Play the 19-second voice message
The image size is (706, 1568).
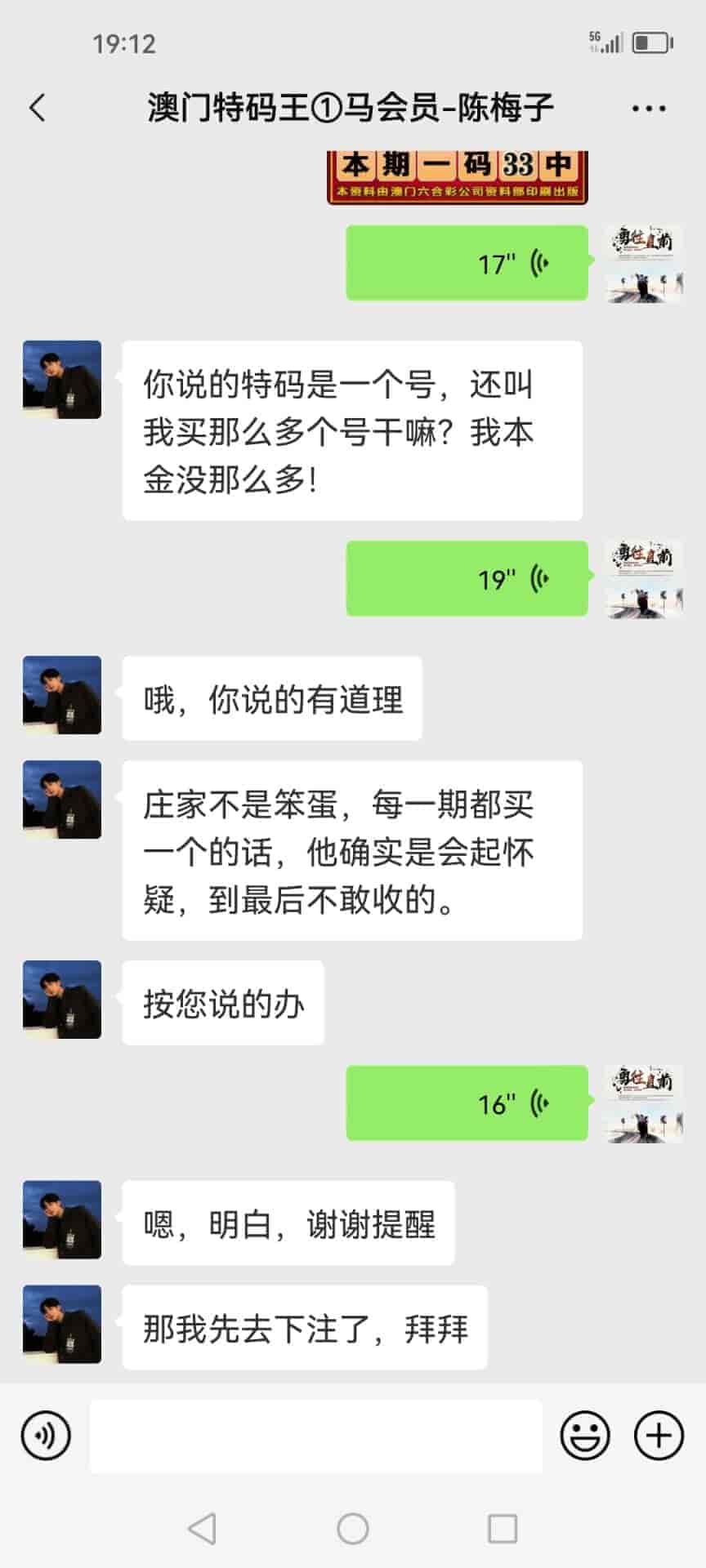pyautogui.click(x=467, y=578)
